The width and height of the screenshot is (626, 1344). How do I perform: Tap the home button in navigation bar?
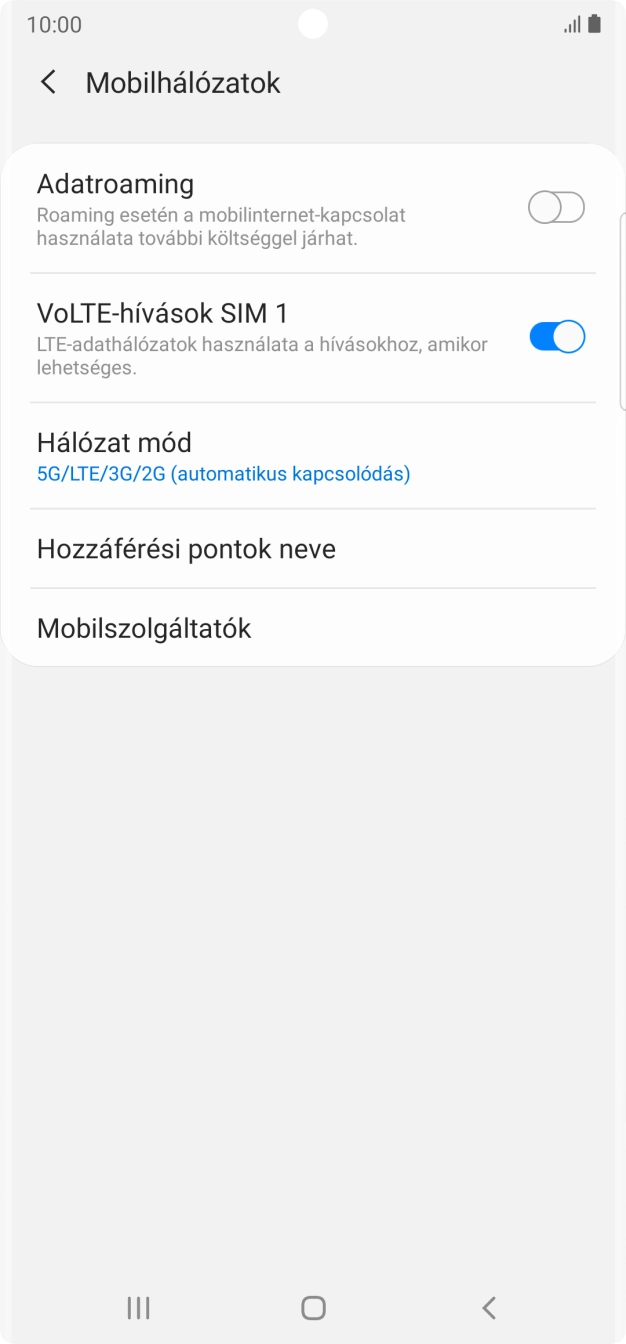click(313, 1307)
